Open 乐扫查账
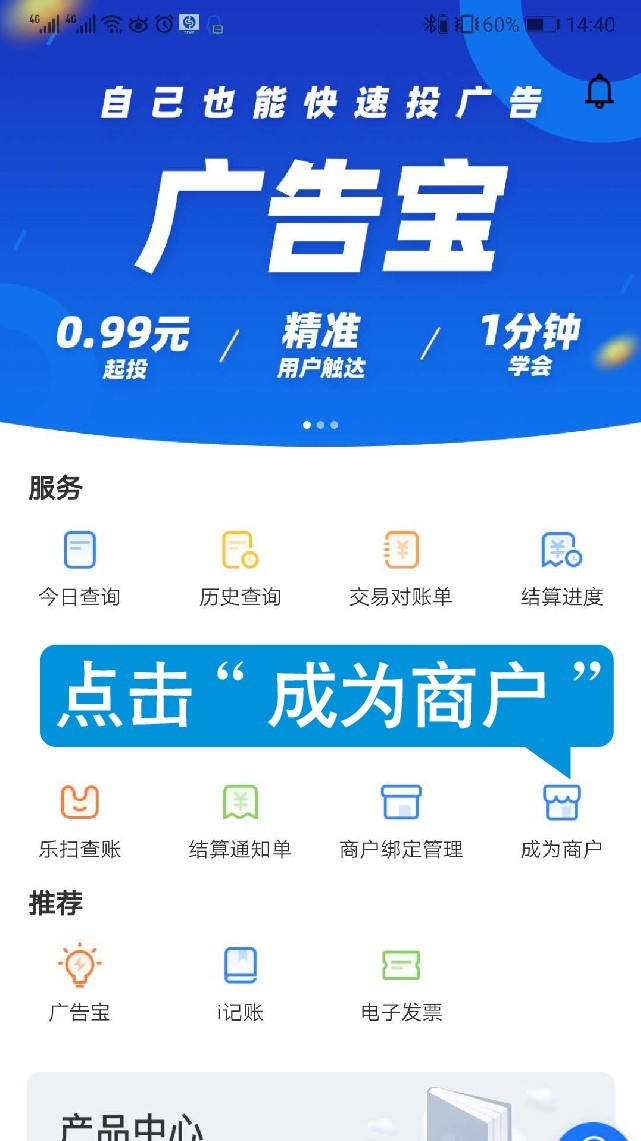Image resolution: width=641 pixels, height=1141 pixels. (80, 820)
